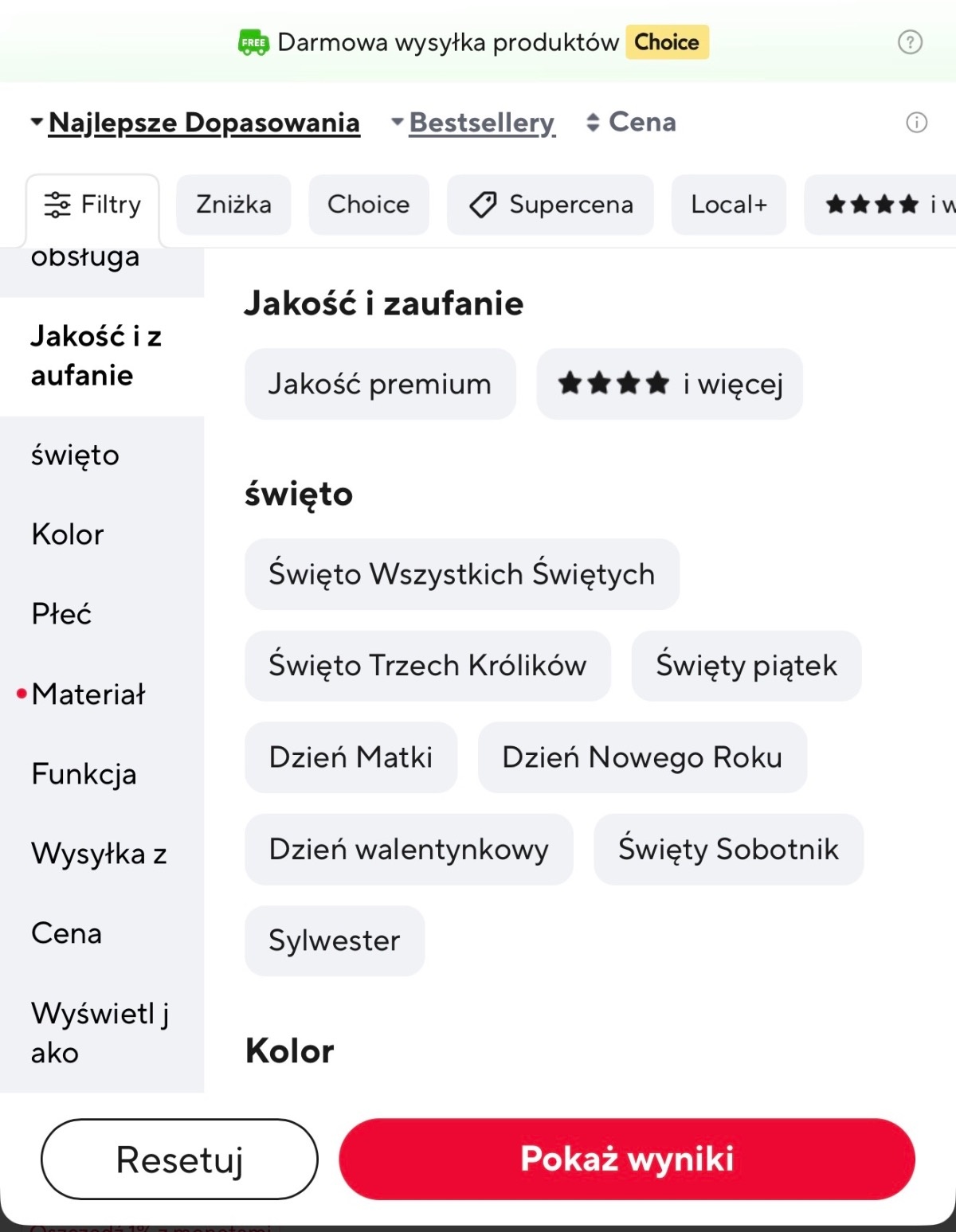
Task: Select Jakość premium filter
Action: point(380,384)
